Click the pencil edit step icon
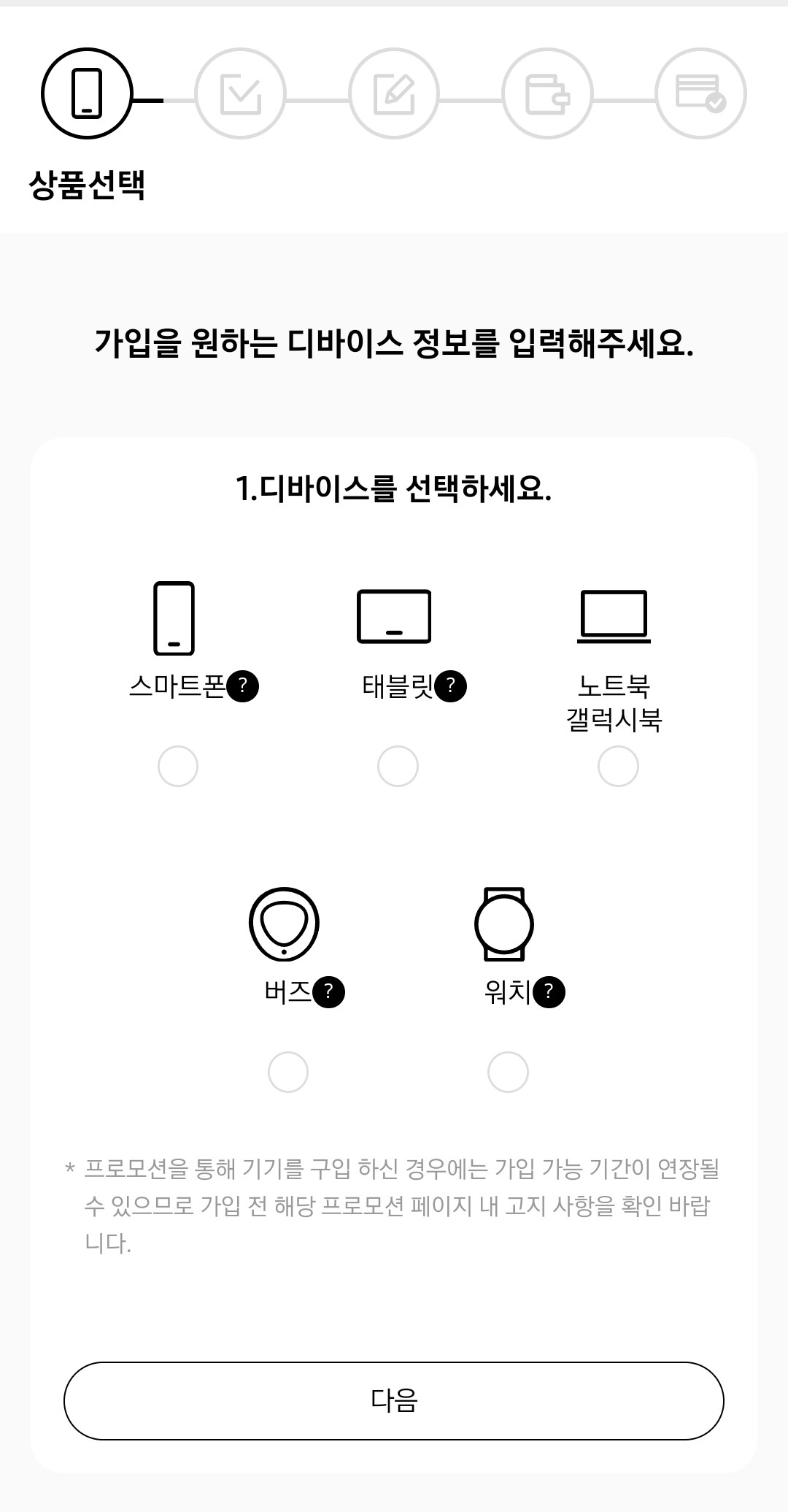This screenshot has height=1512, width=788. (395, 93)
